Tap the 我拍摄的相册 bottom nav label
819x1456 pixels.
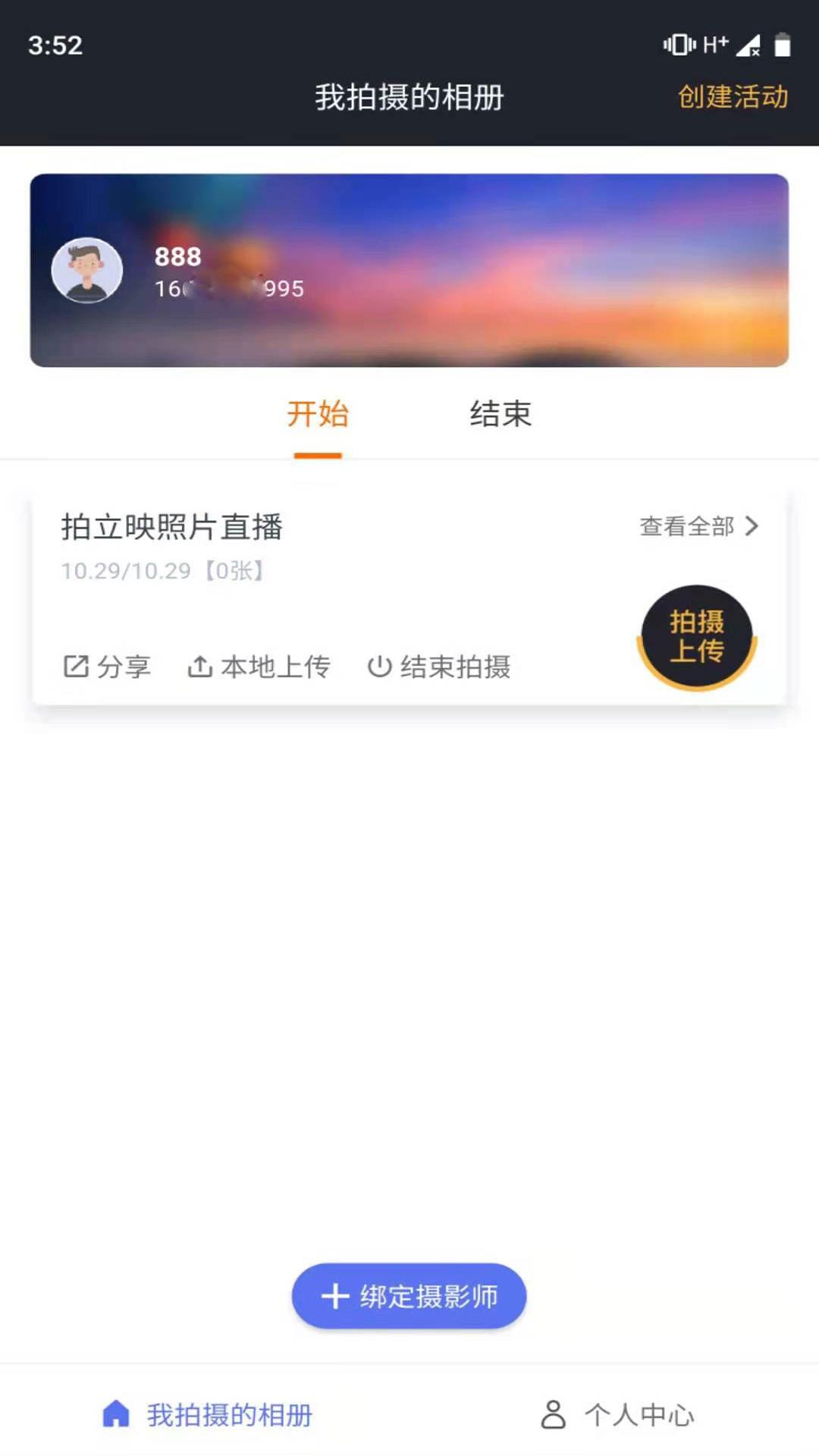point(230,1414)
